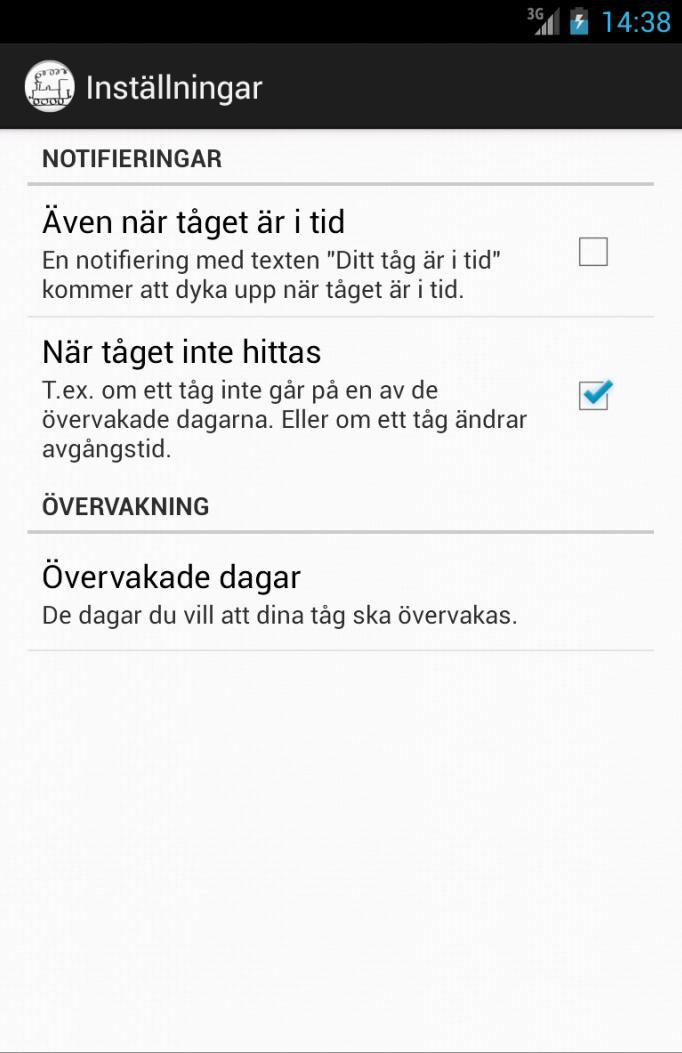682x1053 pixels.
Task: Uncheck "När tåget inte hittas" notification
Action: 593,396
